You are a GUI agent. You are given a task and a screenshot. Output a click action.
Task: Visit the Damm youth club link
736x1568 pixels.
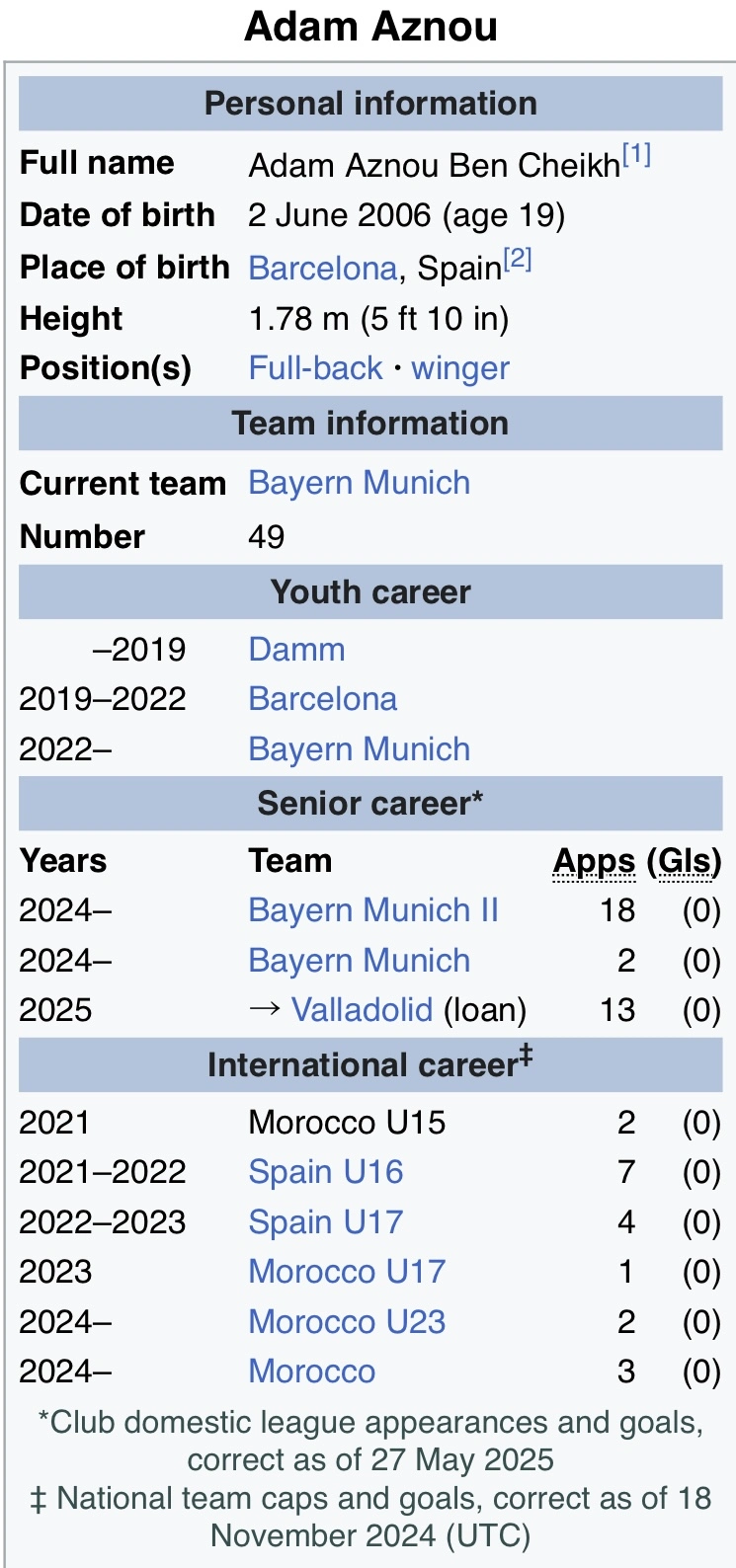(296, 650)
